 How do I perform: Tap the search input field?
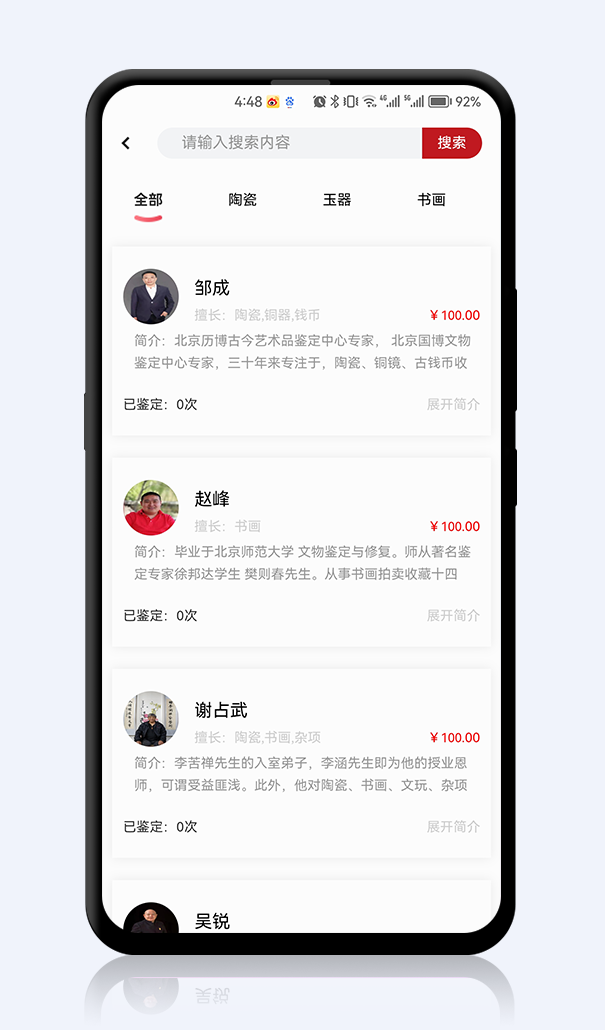point(290,143)
